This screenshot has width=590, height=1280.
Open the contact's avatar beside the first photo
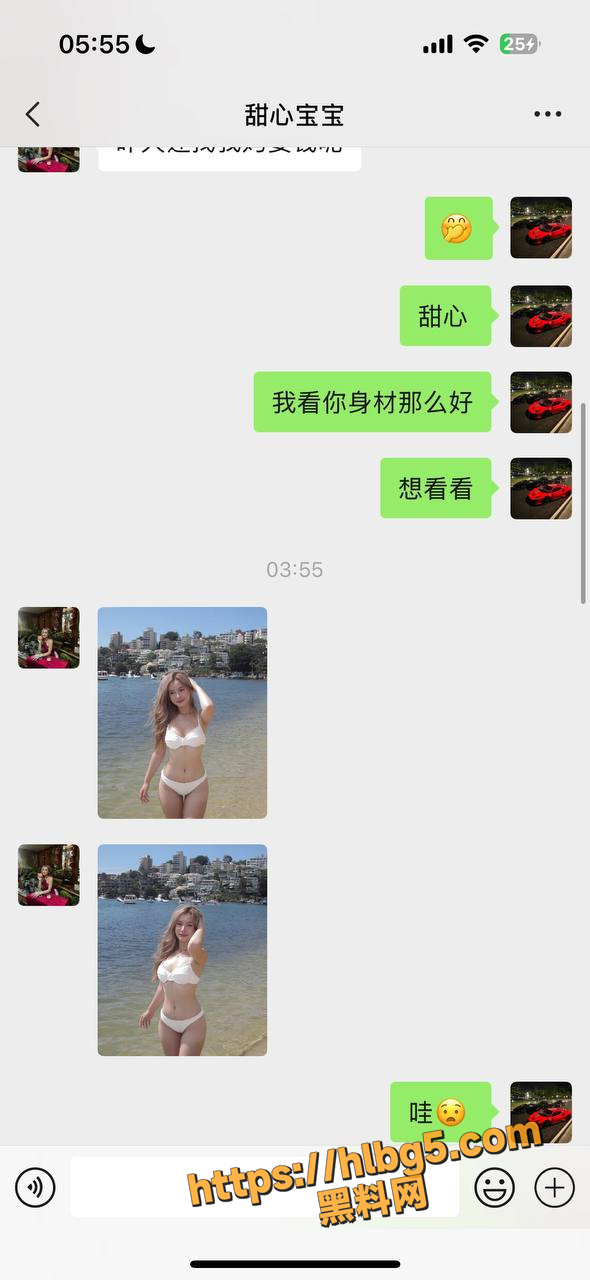[49, 638]
